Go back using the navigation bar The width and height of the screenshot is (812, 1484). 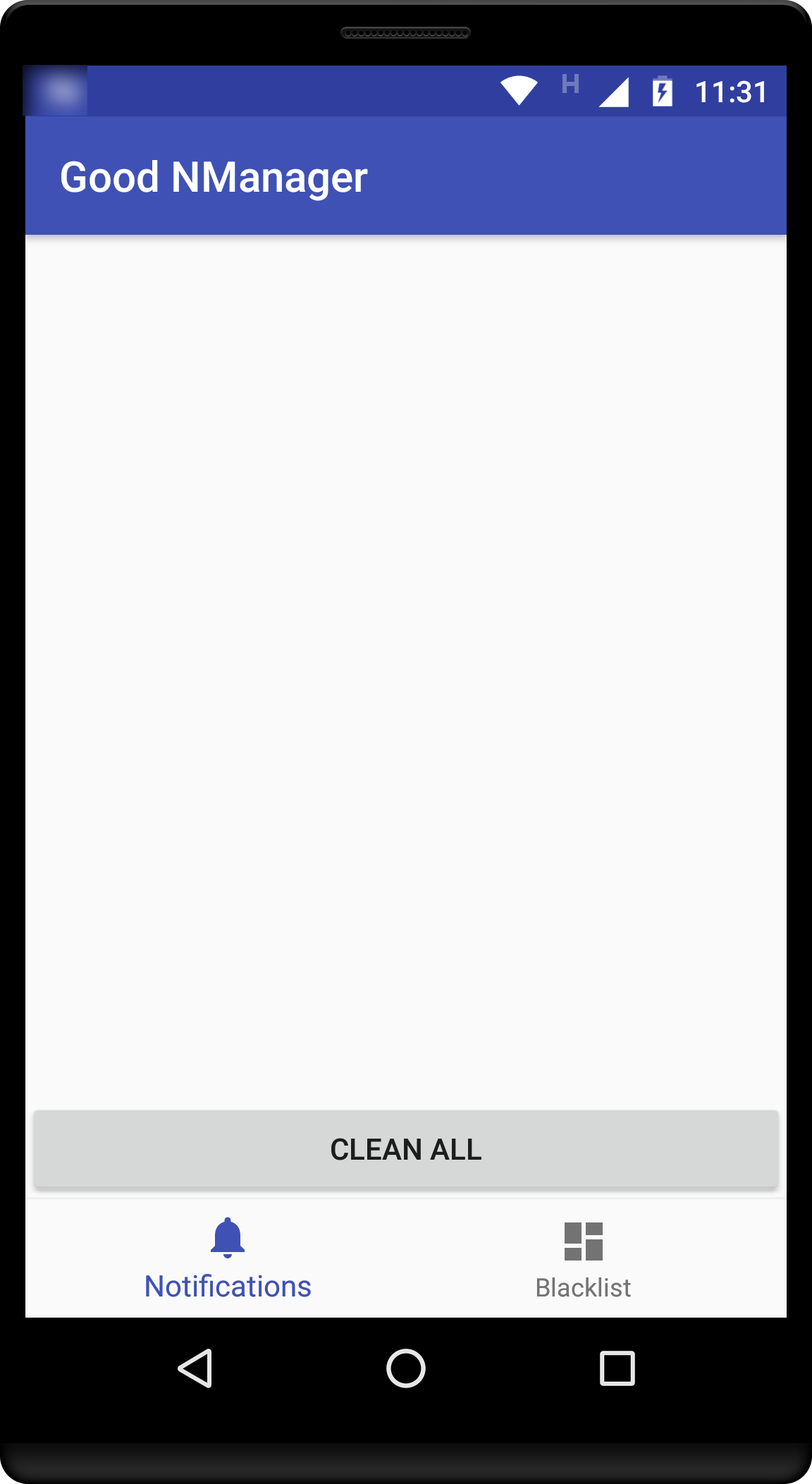(x=195, y=1368)
